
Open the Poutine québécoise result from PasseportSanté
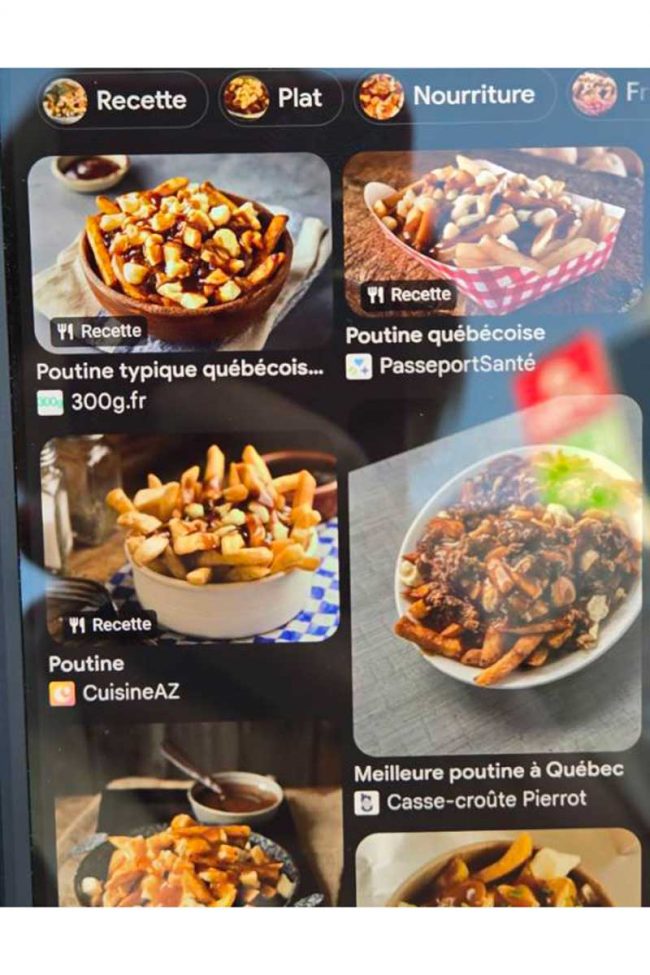(492, 230)
